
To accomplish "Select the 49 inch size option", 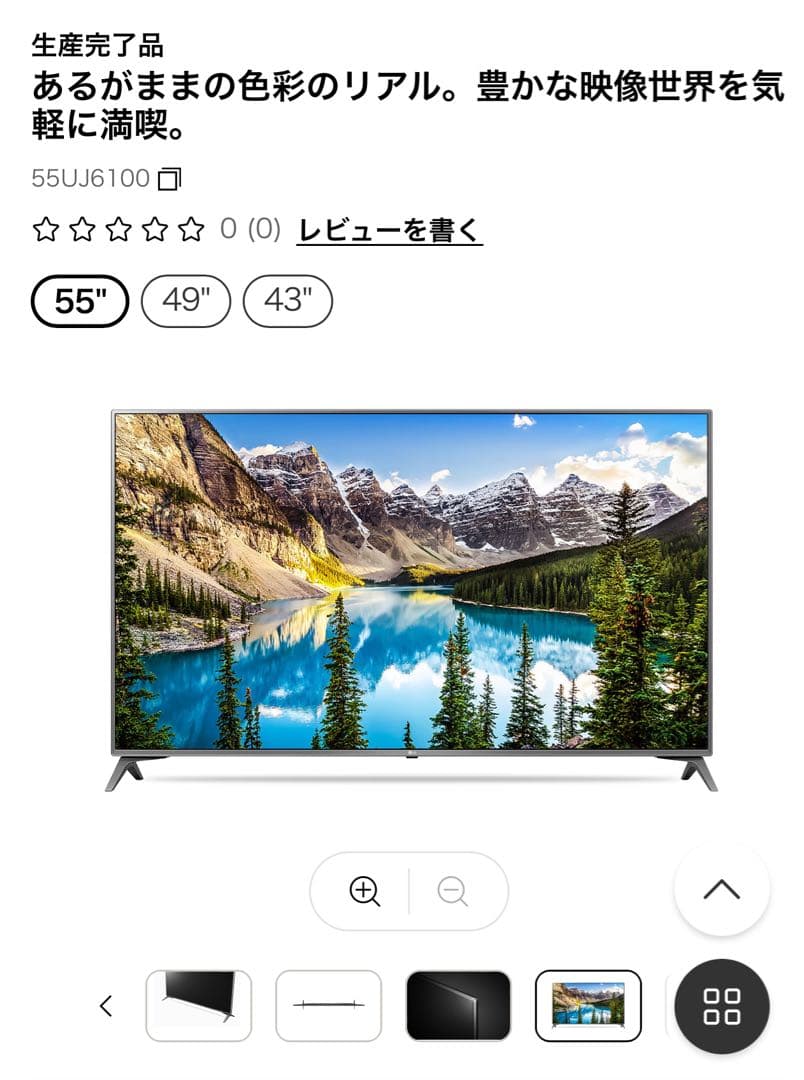I will point(182,298).
